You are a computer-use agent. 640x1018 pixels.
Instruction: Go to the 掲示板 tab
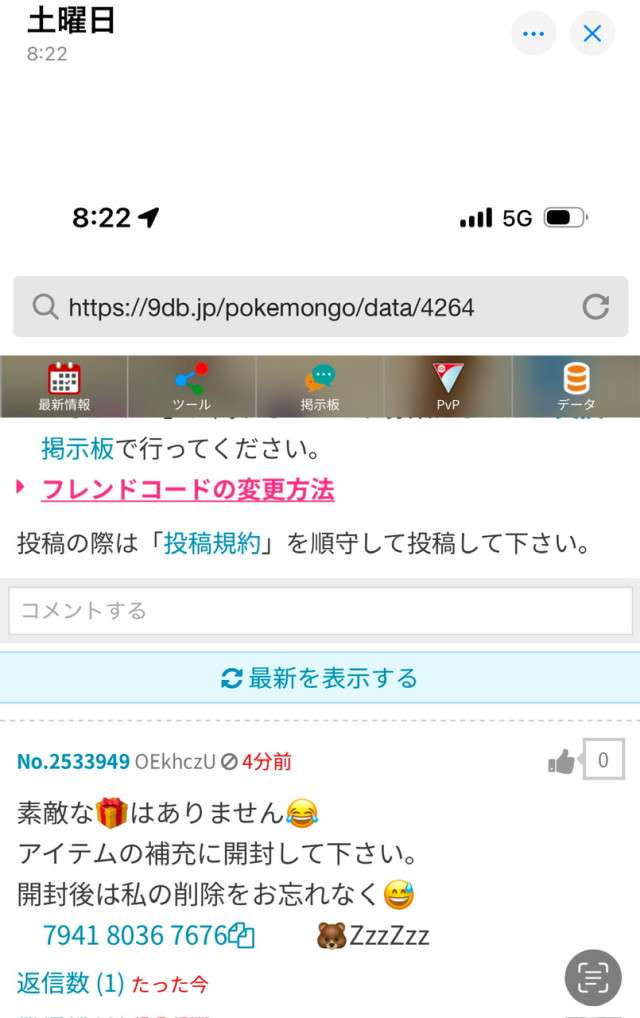pyautogui.click(x=320, y=387)
